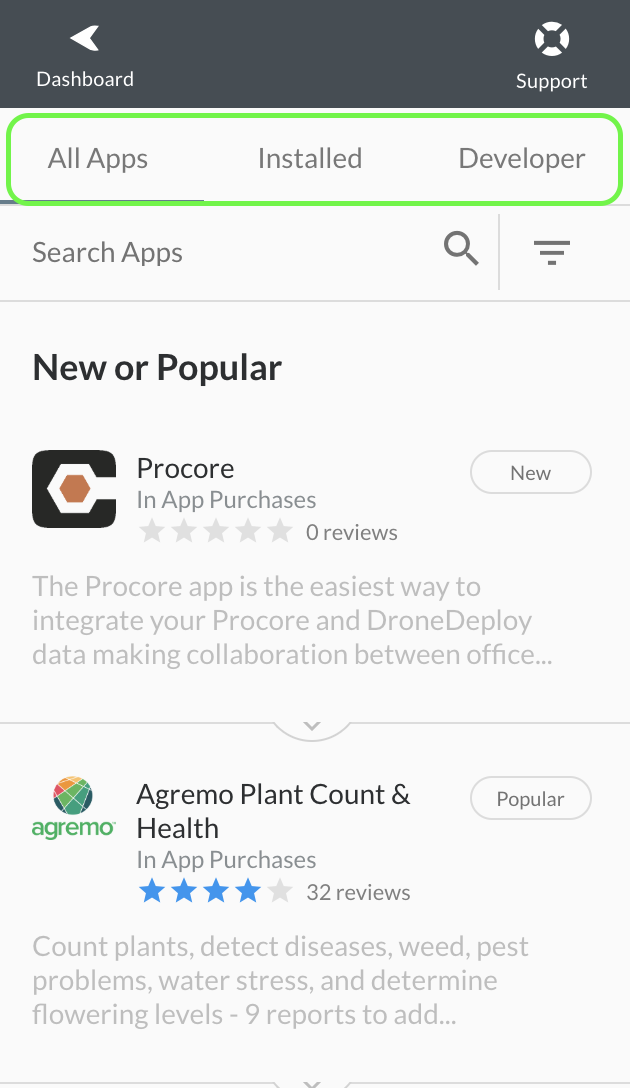Open the filter options icon
This screenshot has width=630, height=1088.
pos(551,252)
